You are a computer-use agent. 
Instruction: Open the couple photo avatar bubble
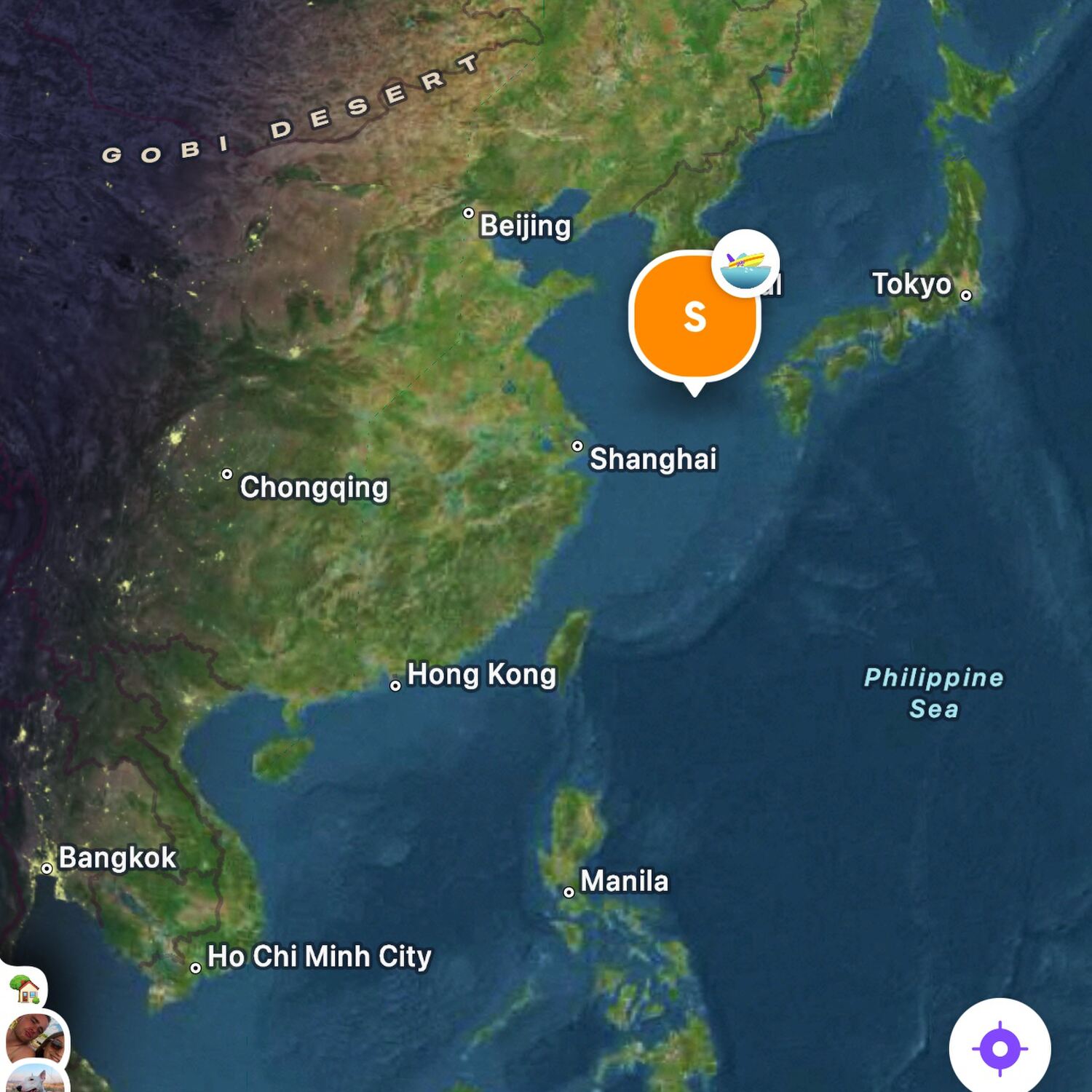coord(35,1039)
